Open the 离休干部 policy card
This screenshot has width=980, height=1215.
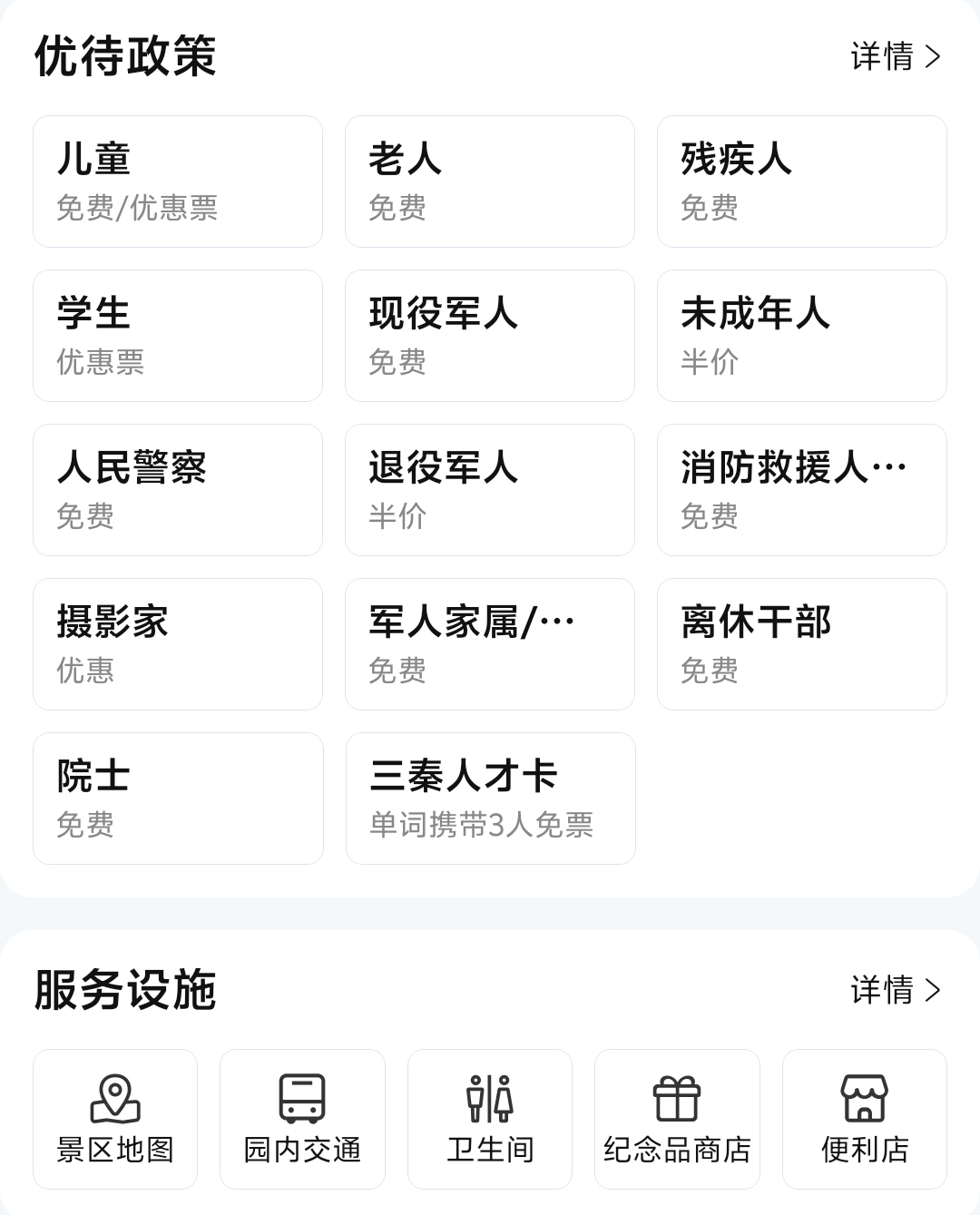(x=802, y=644)
